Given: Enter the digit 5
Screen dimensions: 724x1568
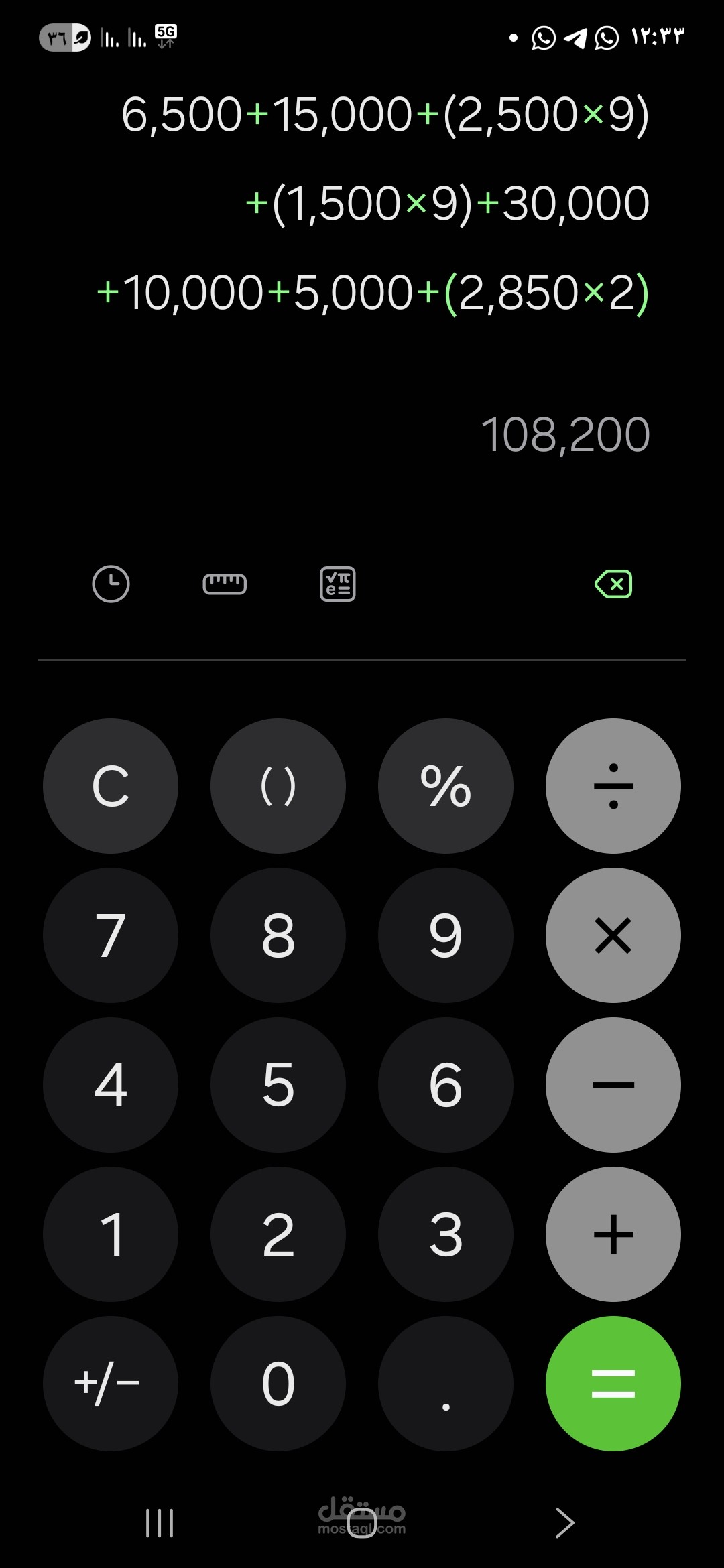Looking at the screenshot, I should 278,1085.
